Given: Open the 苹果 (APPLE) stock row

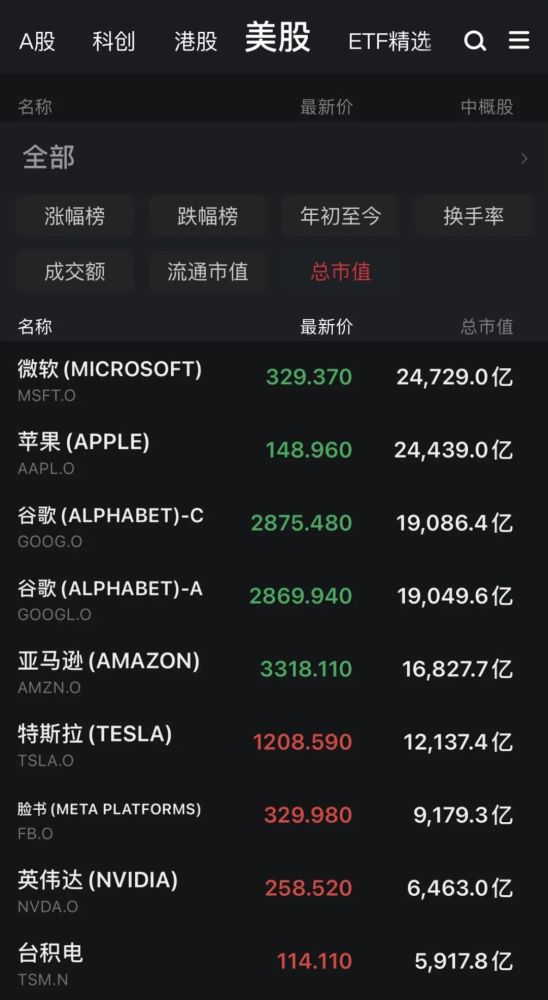Looking at the screenshot, I should [x=274, y=452].
